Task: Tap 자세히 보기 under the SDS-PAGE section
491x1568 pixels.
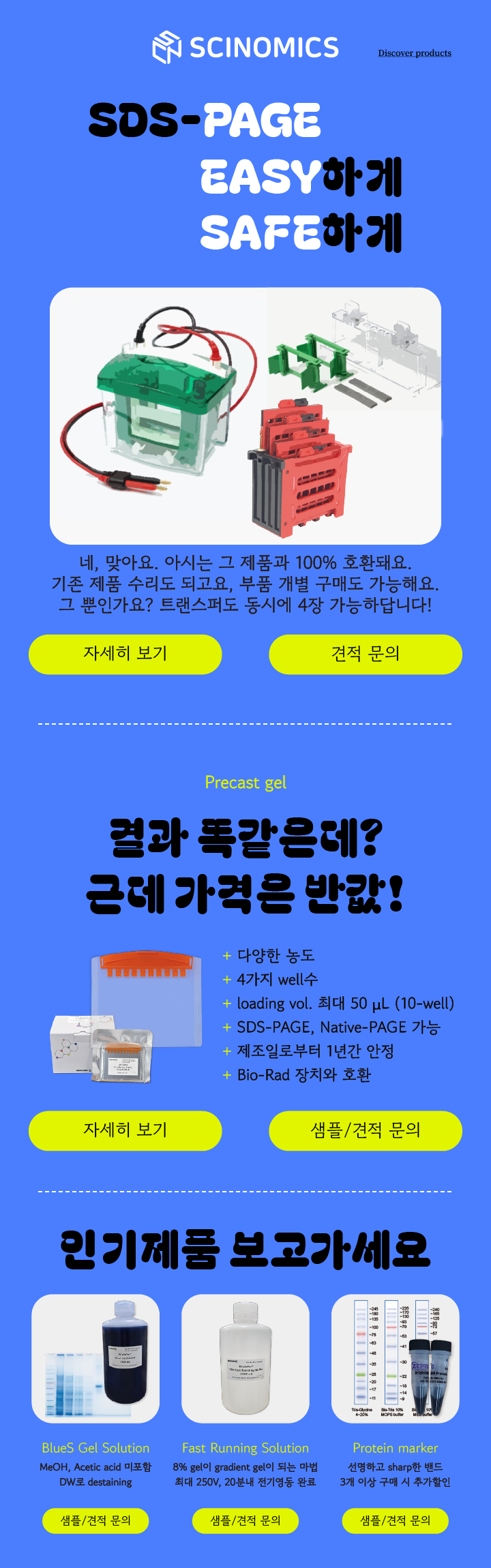Action: click(125, 654)
